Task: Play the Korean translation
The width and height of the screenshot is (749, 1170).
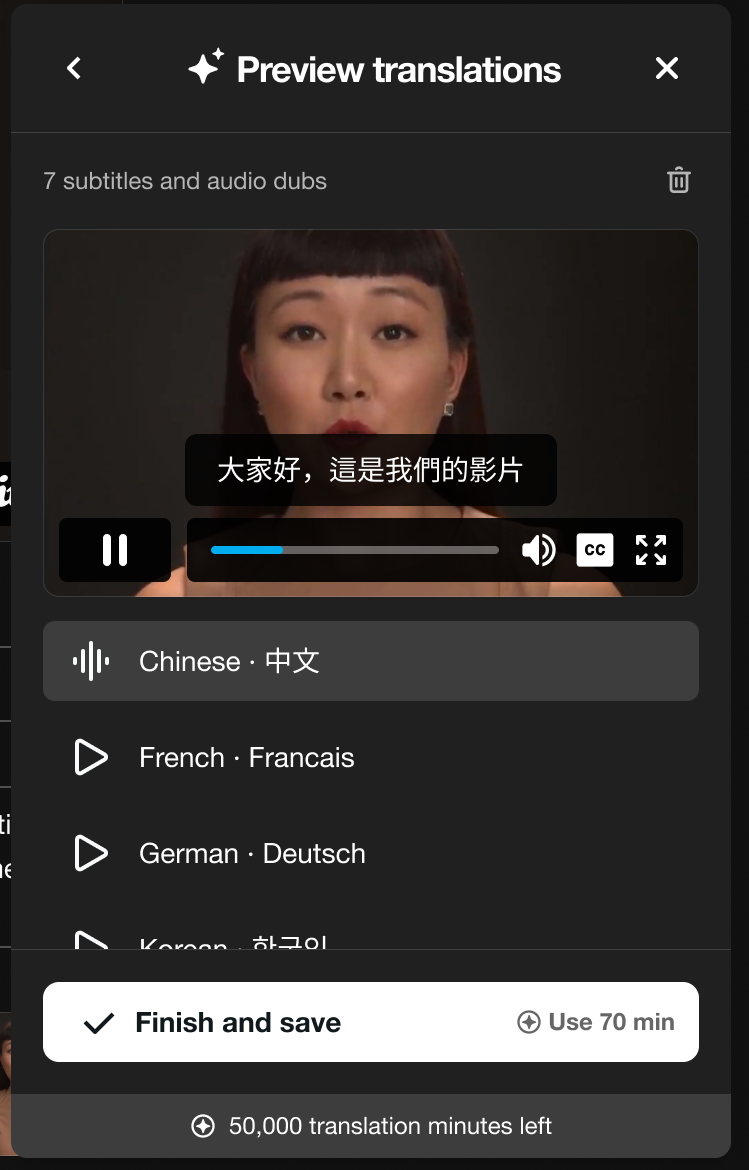Action: tap(92, 940)
